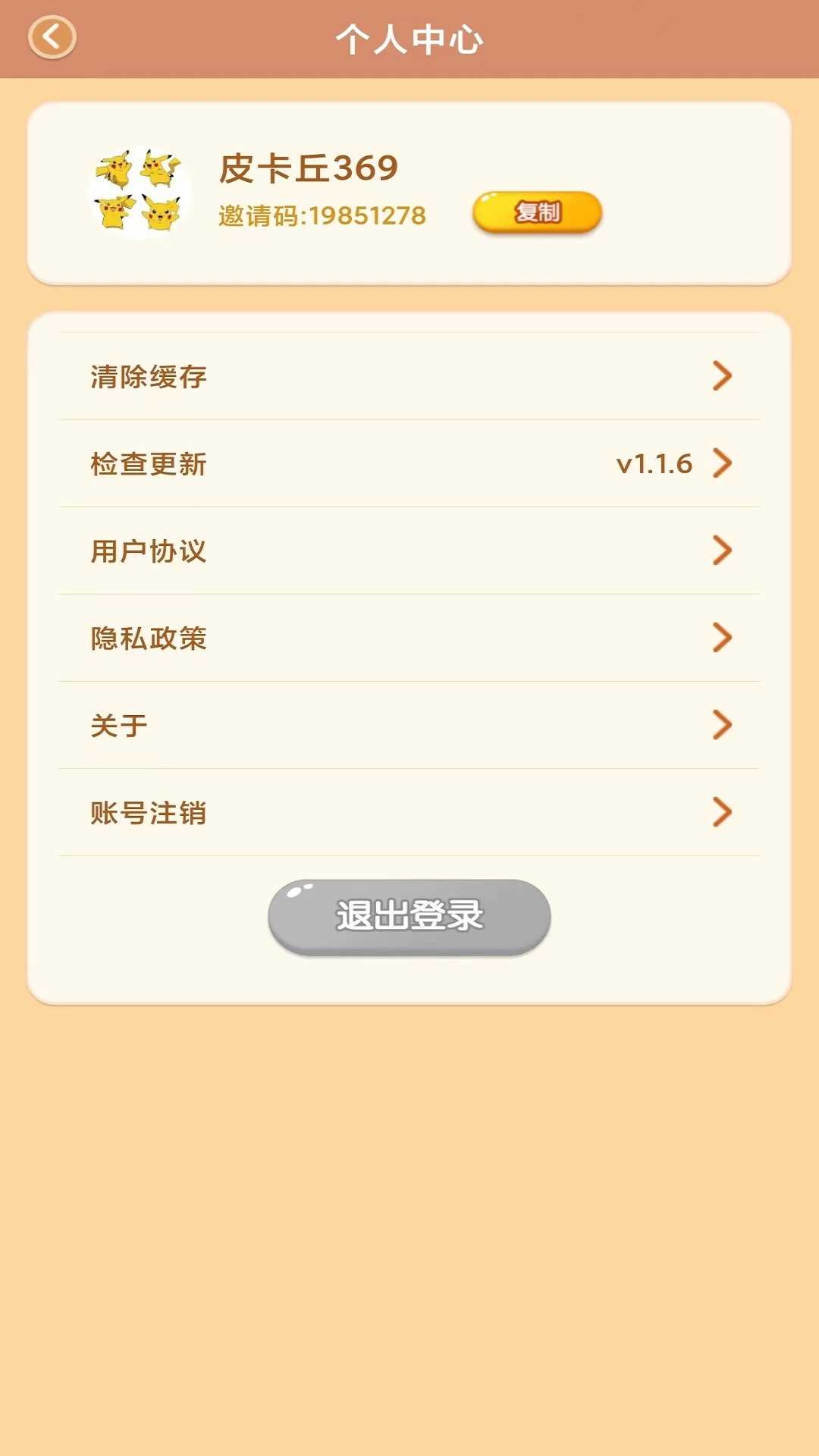Click the chevron next to 关于
Viewport: 819px width, 1456px height.
pos(723,726)
